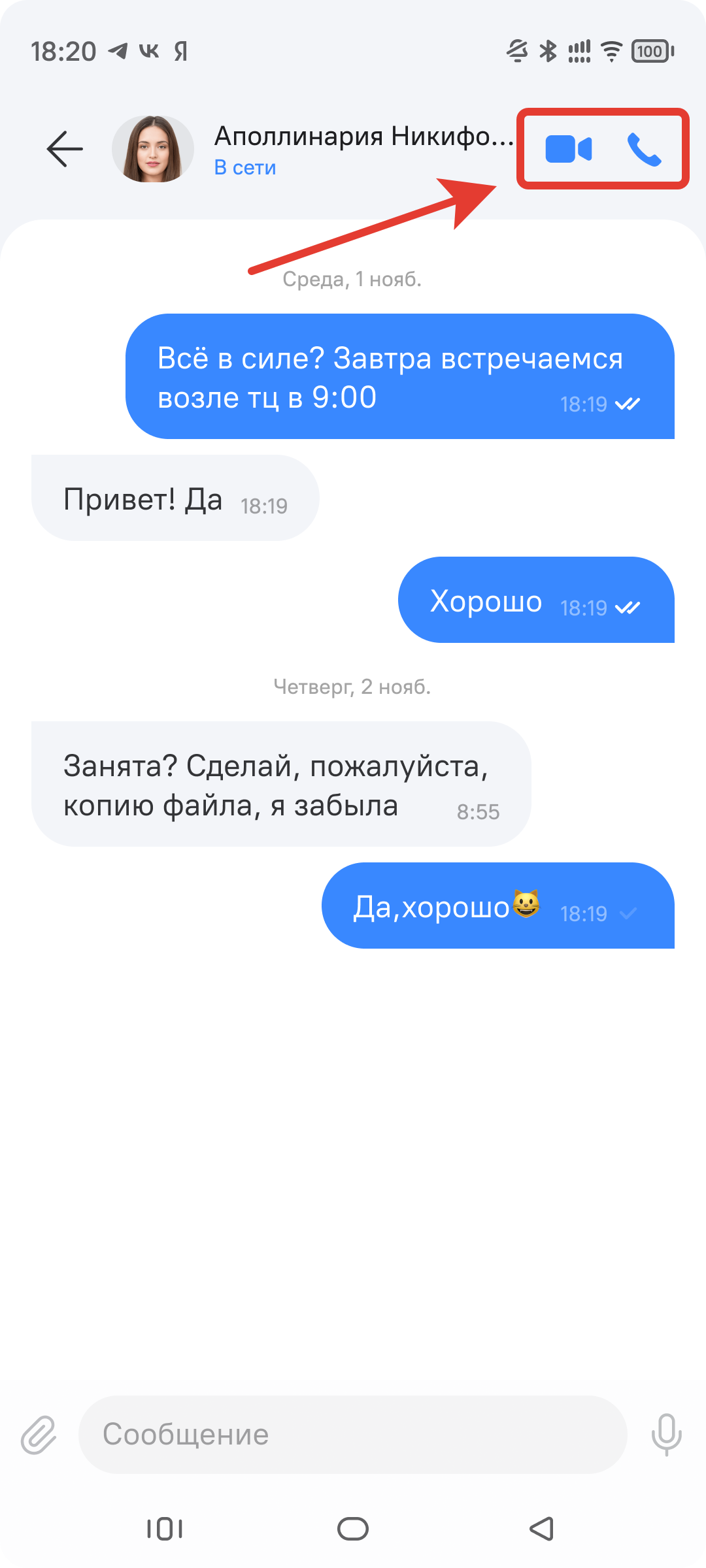Screen dimensions: 706x1568
Task: Open Аполлинария's profile photo
Action: click(153, 149)
